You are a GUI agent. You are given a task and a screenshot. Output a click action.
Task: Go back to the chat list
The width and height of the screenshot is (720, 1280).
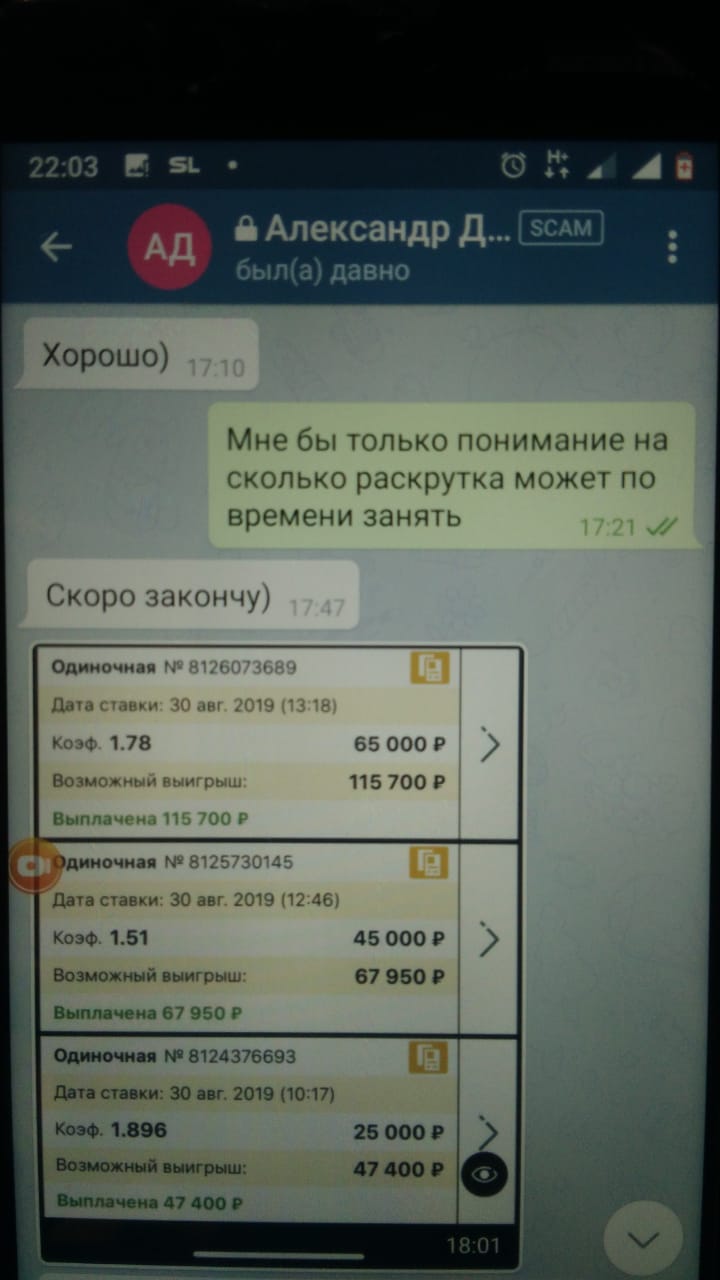pyautogui.click(x=56, y=247)
